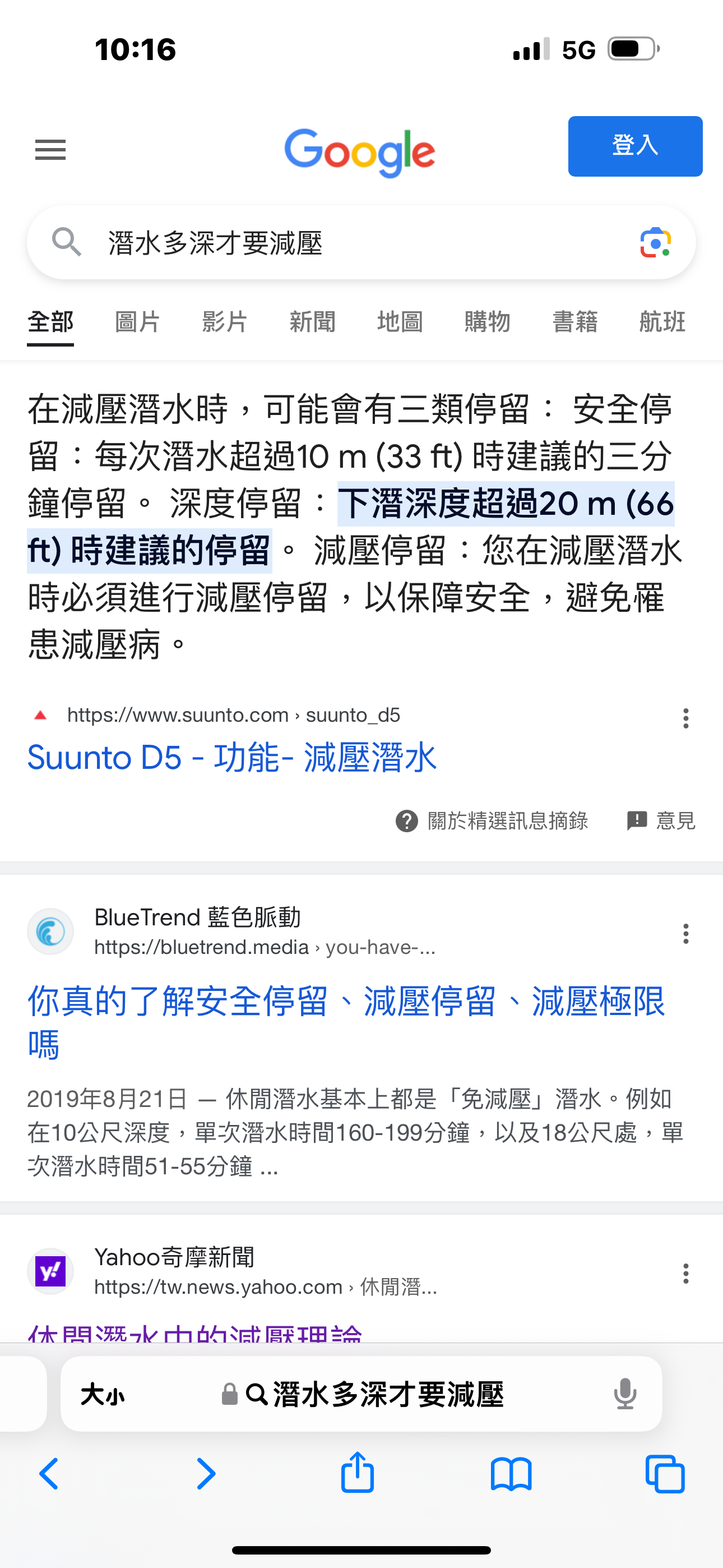The width and height of the screenshot is (723, 1568).
Task: Share this page from Safari toolbar
Action: 357,1473
